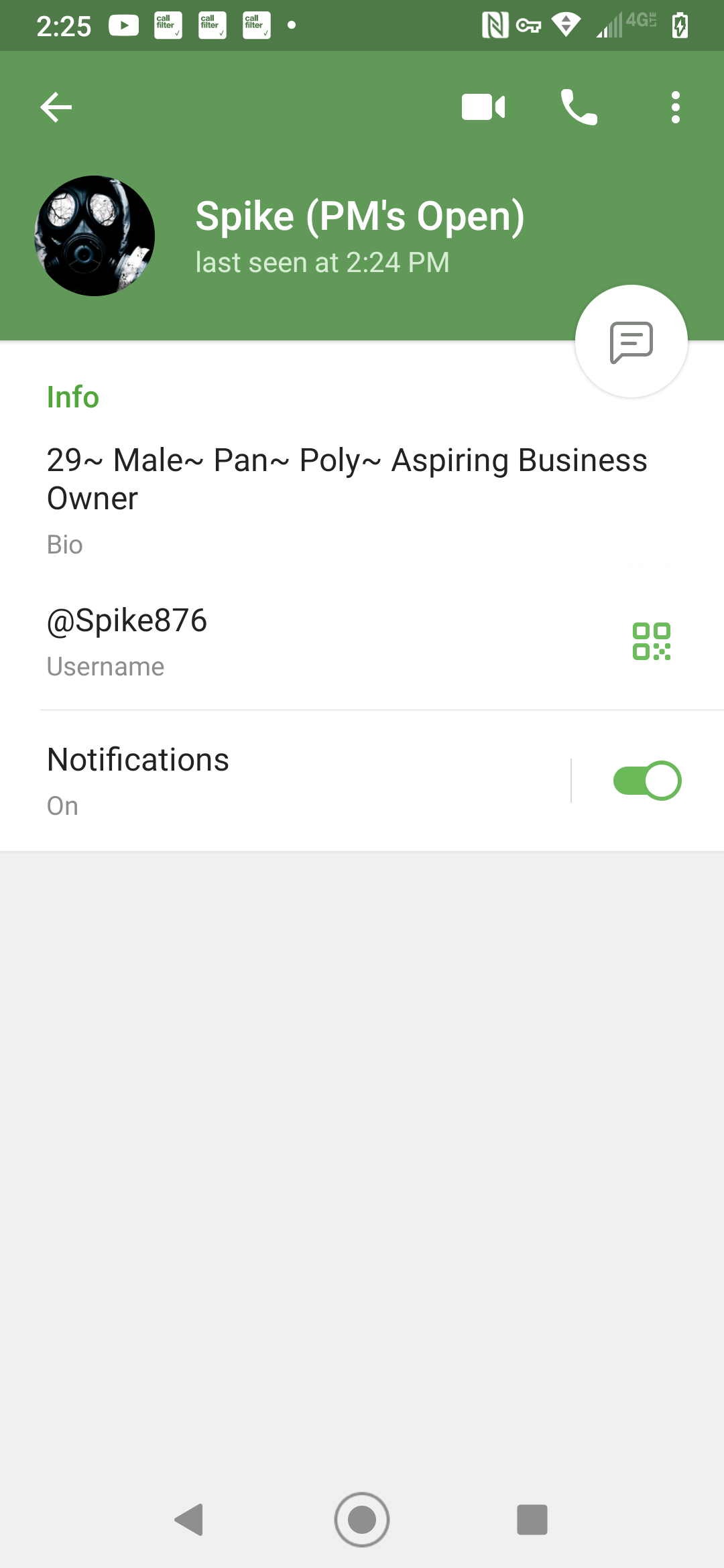Go back using the top-left arrow
This screenshot has height=1568, width=724.
pos(56,107)
